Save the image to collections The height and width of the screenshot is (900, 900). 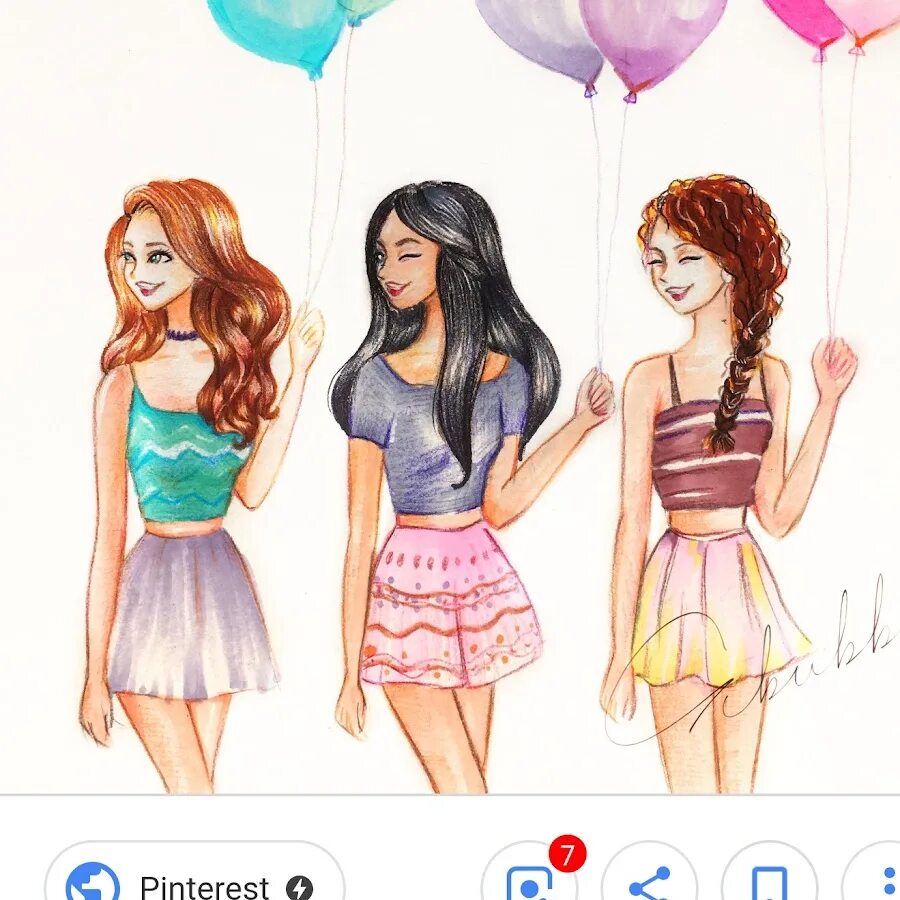point(768,882)
